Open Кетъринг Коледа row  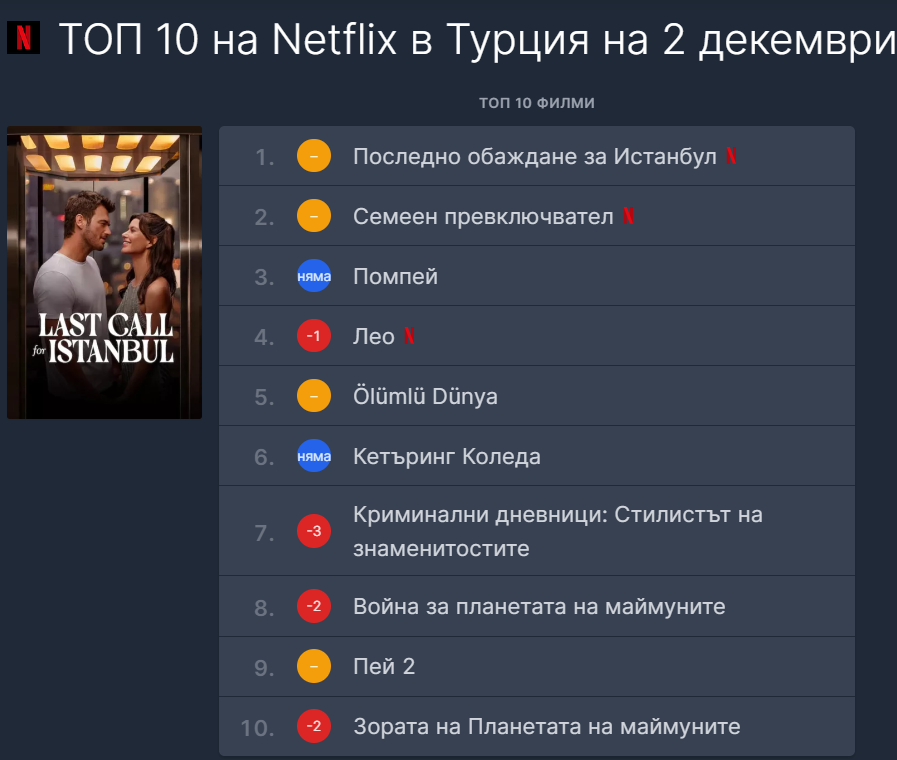[x=447, y=457]
